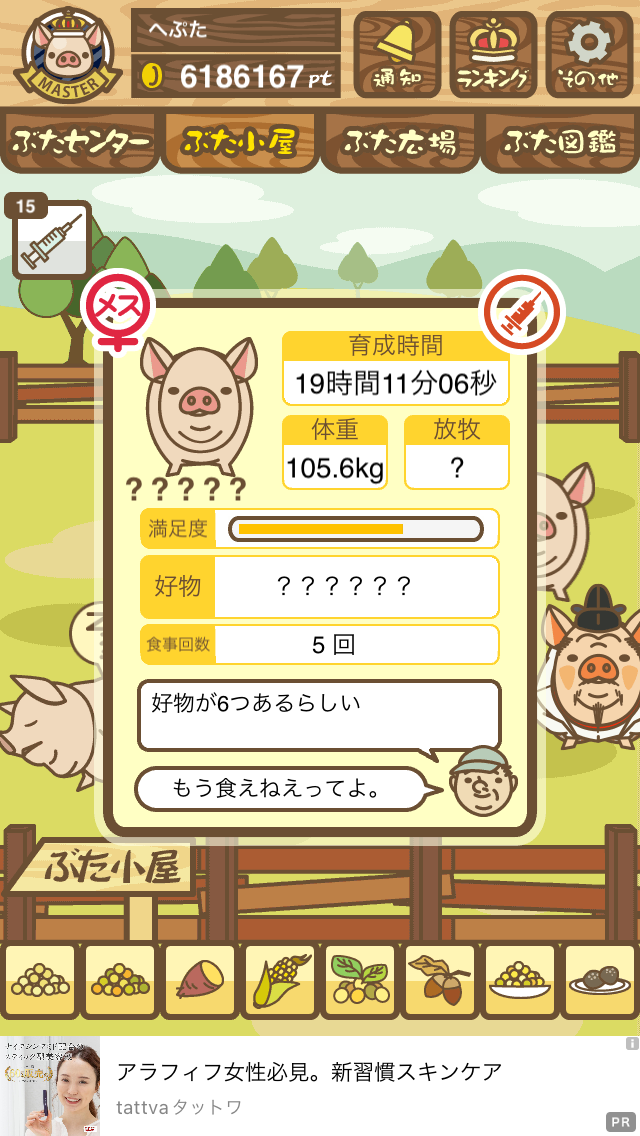Tap the ad info icon

(x=631, y=1044)
